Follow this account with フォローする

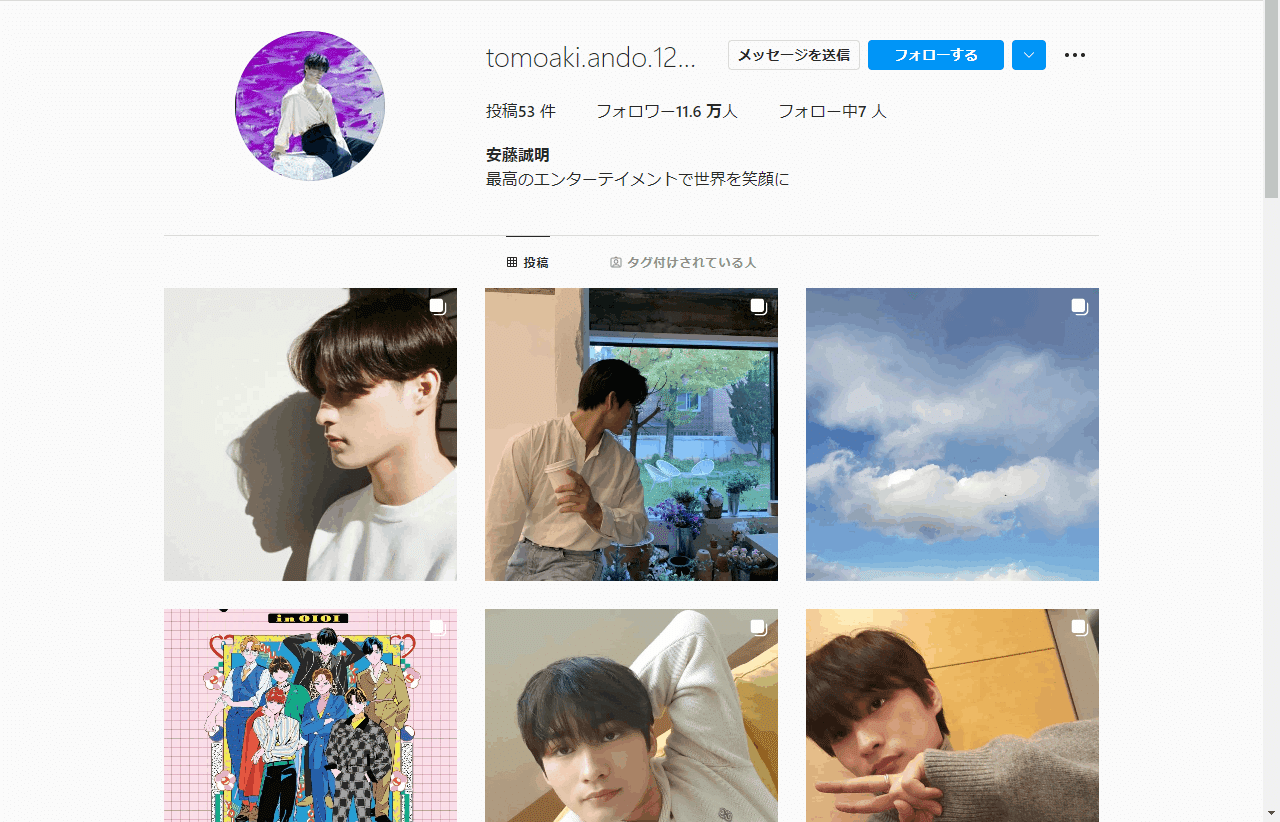pyautogui.click(x=935, y=55)
